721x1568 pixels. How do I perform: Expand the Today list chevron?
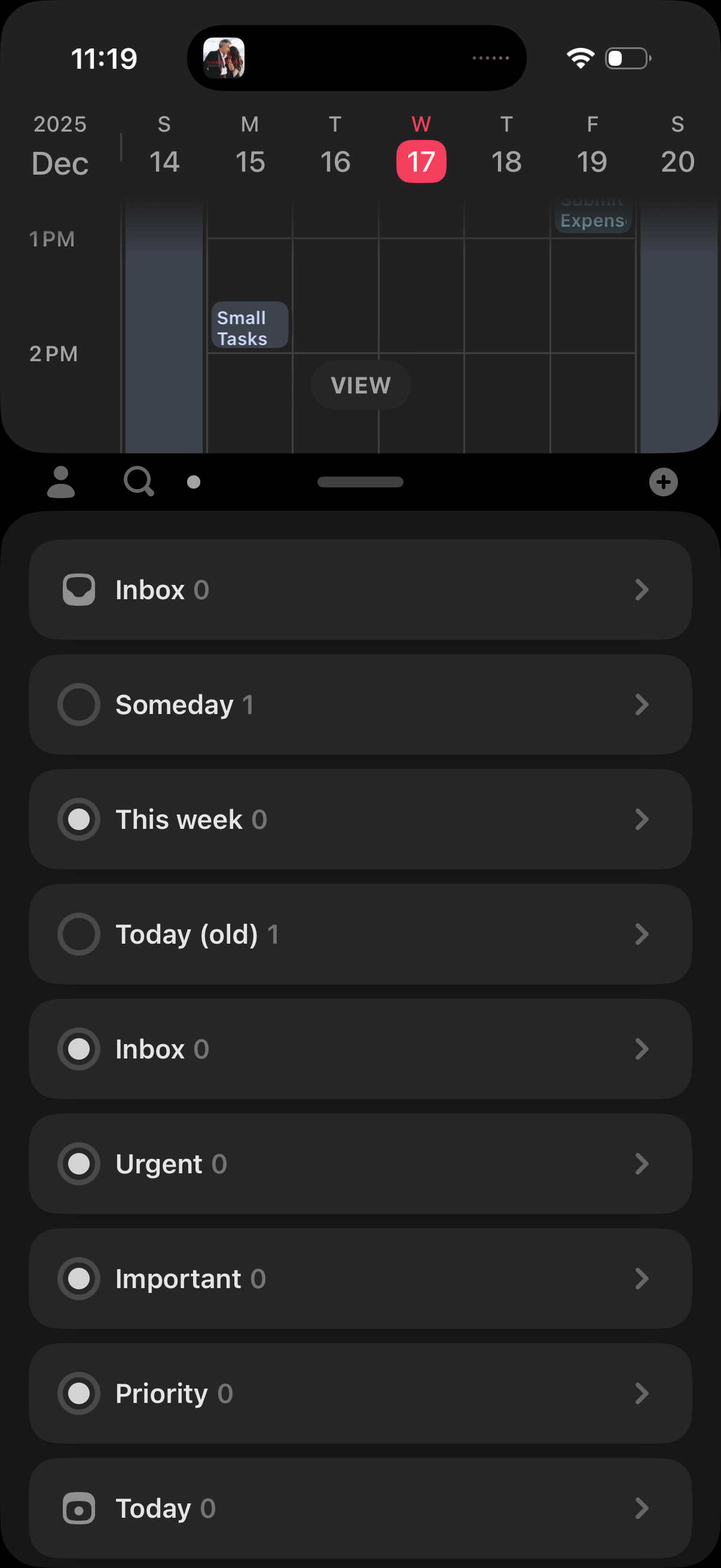[x=643, y=1508]
